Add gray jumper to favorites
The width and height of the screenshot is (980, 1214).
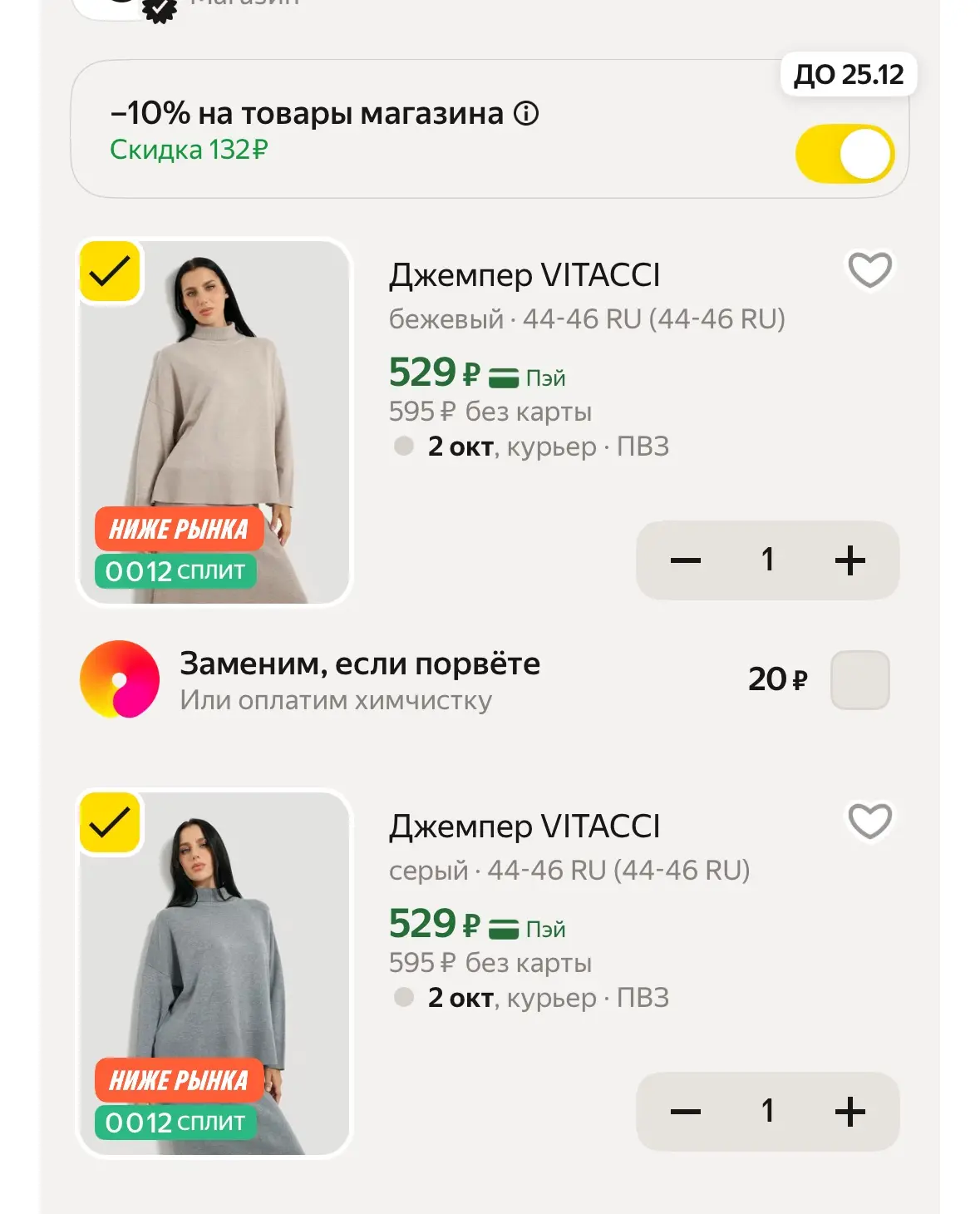[x=869, y=821]
